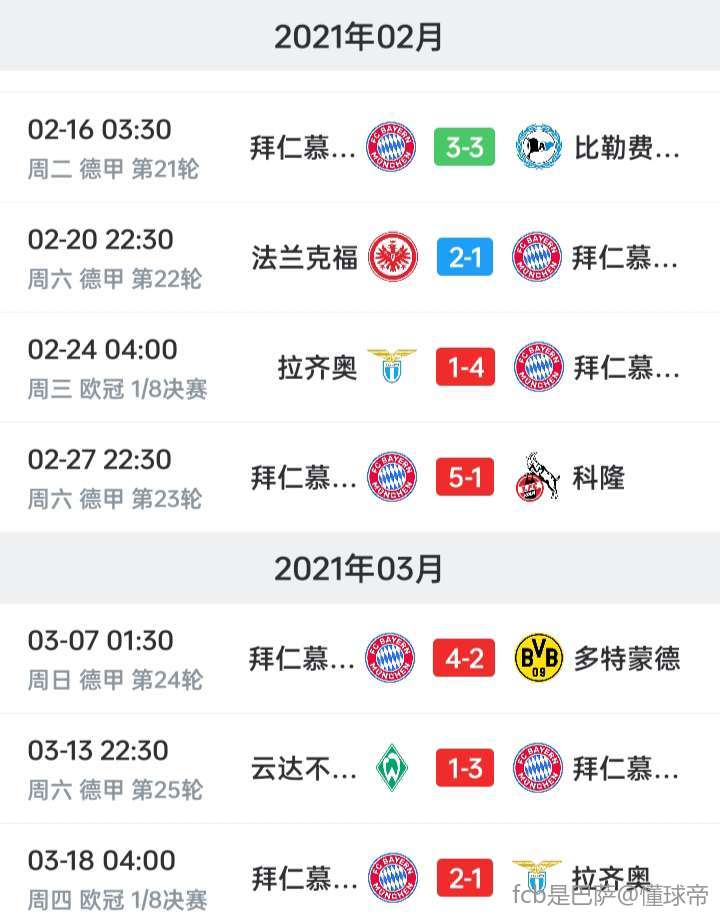Screen dimensions: 720x919
Task: Open the 03-18 Bayern 2-1 Lazio match
Action: click(x=464, y=878)
